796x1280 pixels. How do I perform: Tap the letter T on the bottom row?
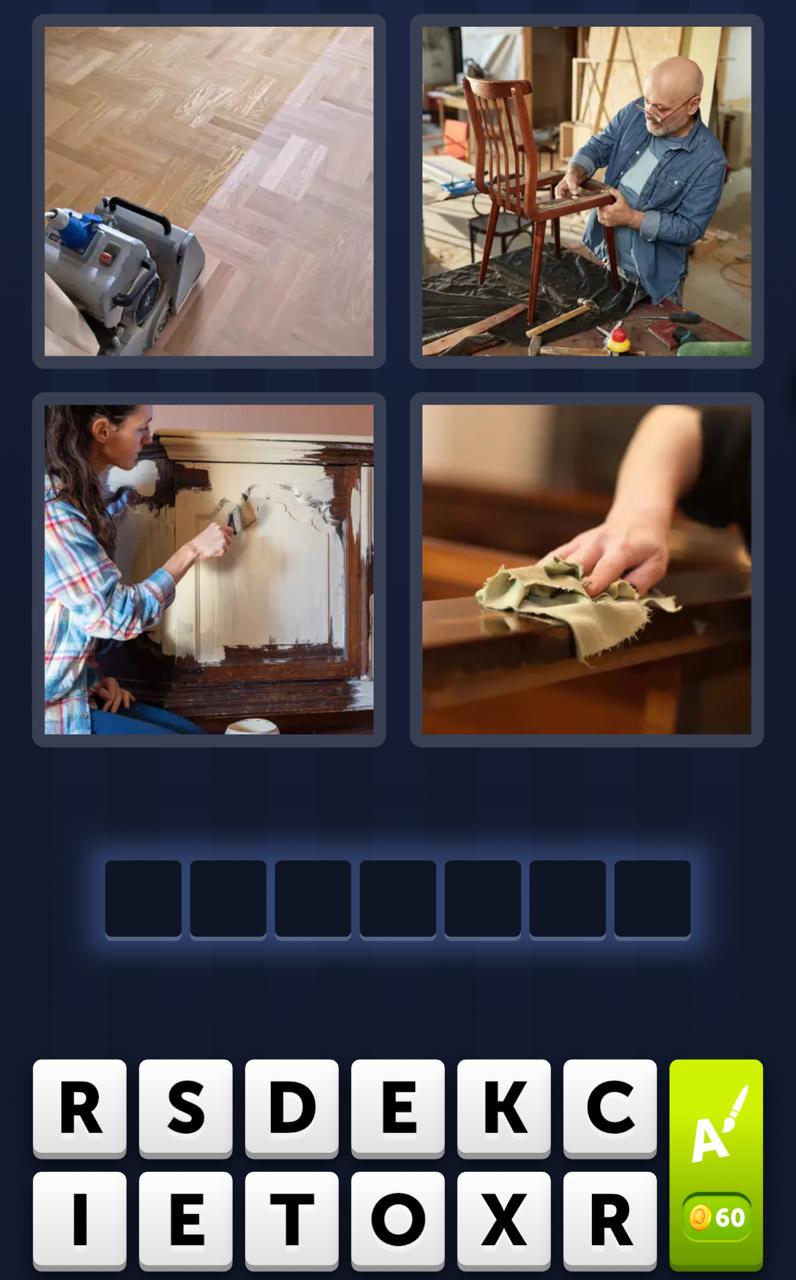292,1220
